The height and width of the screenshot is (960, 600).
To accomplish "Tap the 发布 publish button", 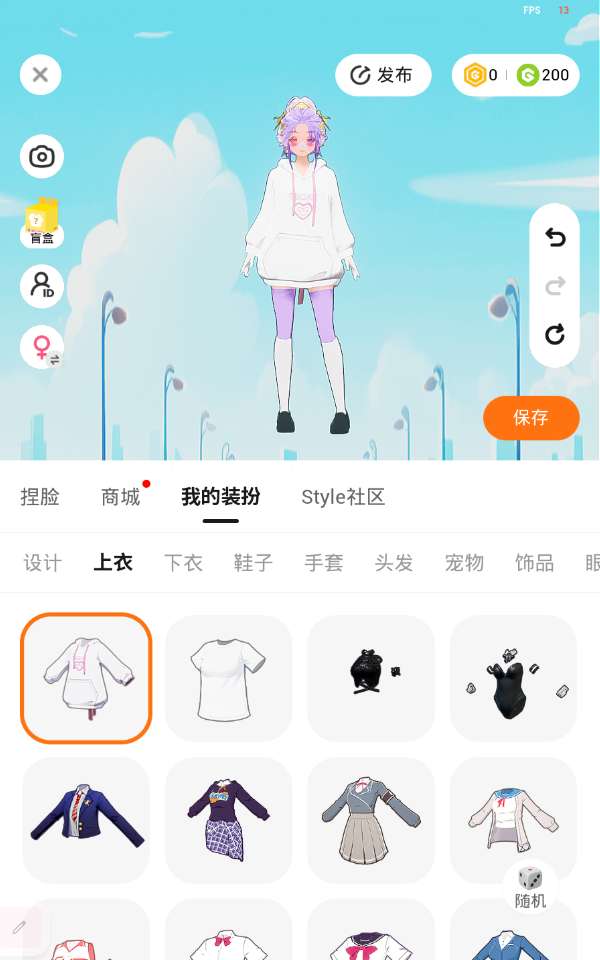I will 383,75.
